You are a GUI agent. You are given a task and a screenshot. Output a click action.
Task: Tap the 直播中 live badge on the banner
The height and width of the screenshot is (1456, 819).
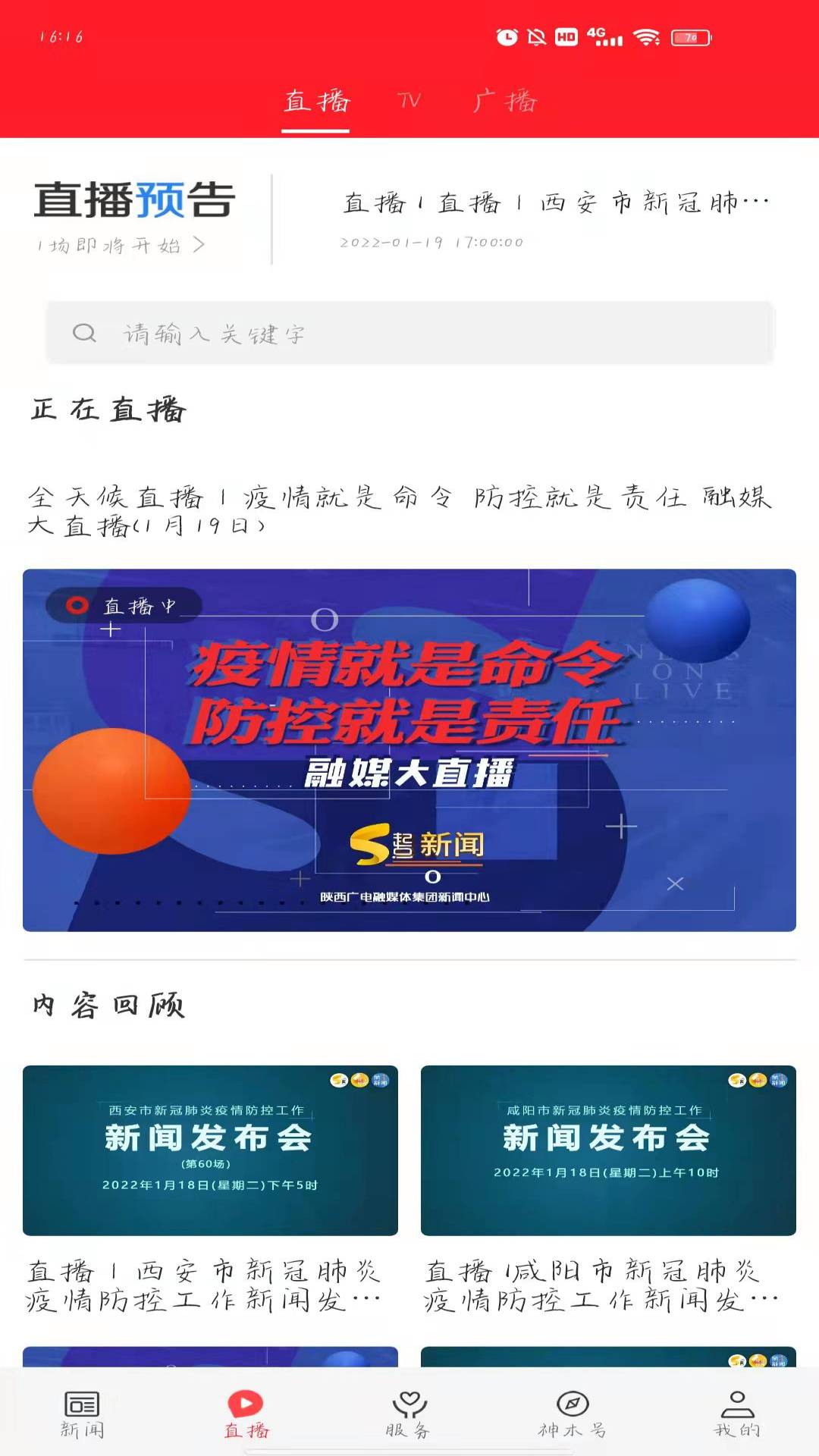tap(125, 605)
